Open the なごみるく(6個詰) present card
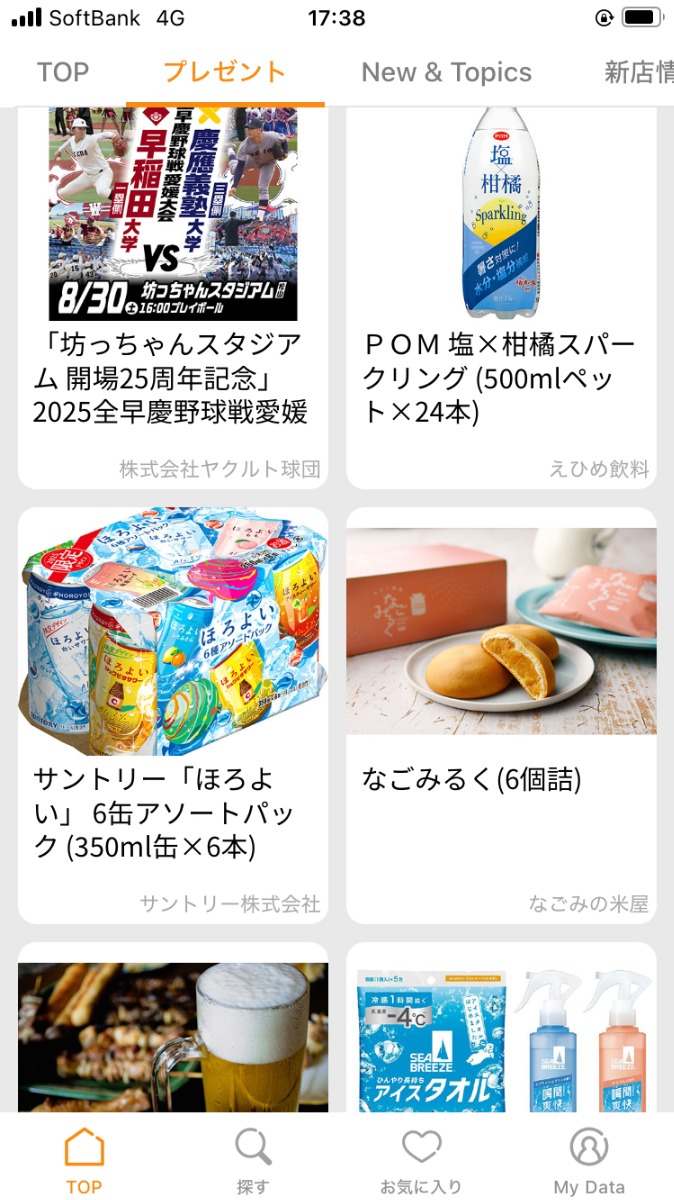Image resolution: width=674 pixels, height=1200 pixels. [501, 715]
